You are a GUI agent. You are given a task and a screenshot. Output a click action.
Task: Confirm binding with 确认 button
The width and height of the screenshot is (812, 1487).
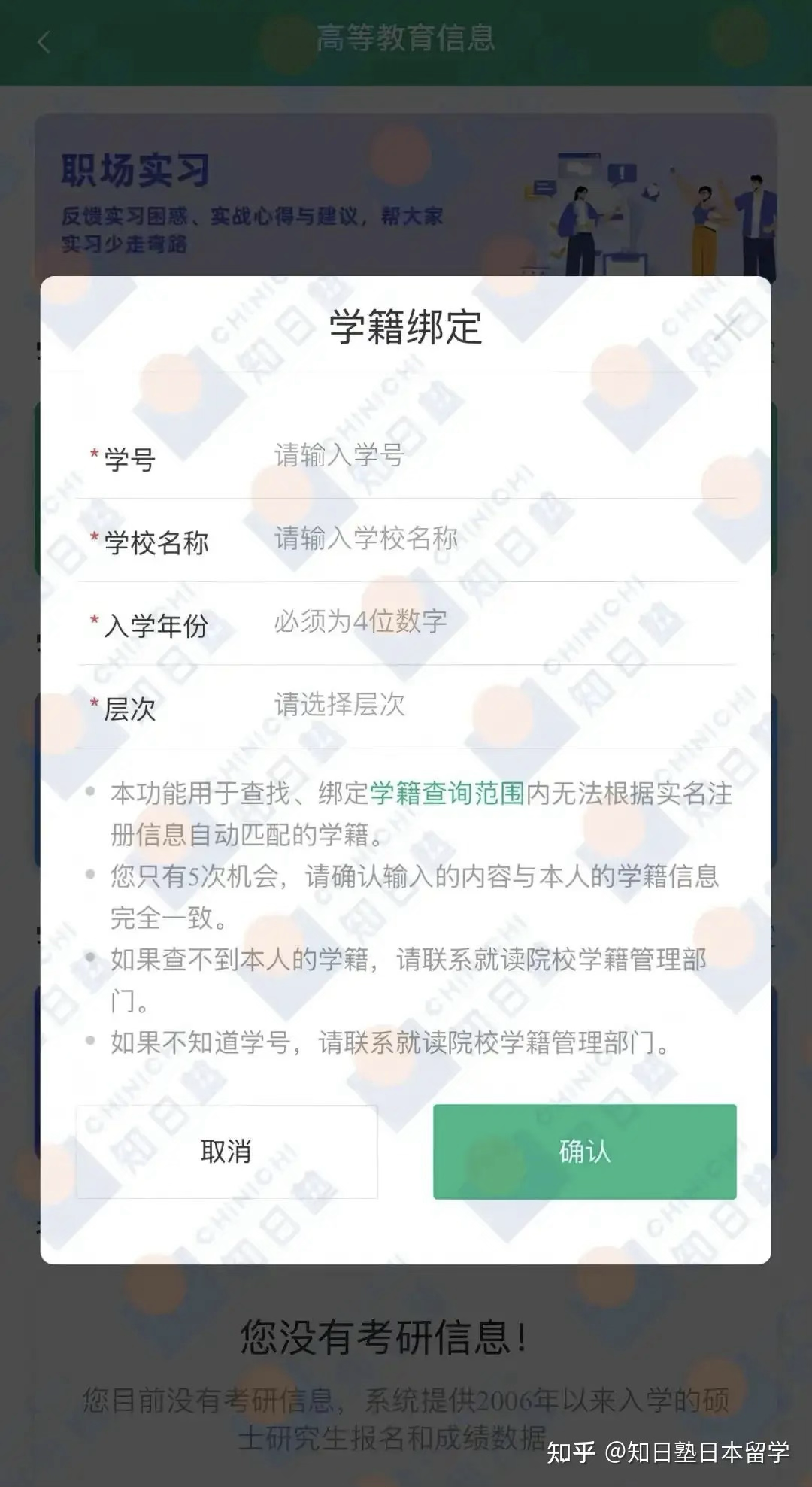(x=584, y=1152)
